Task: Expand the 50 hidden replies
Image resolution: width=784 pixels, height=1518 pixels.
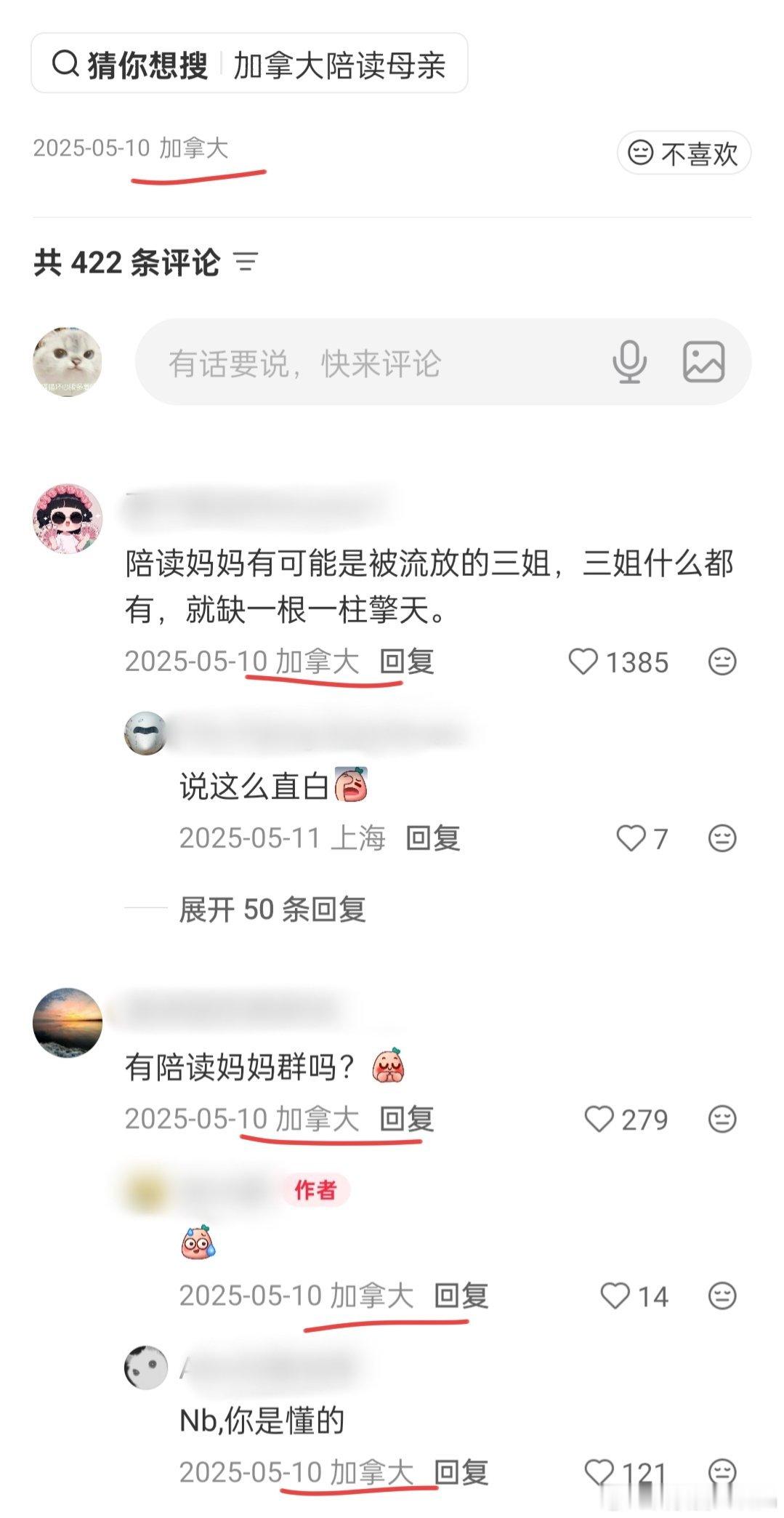Action: click(x=272, y=909)
